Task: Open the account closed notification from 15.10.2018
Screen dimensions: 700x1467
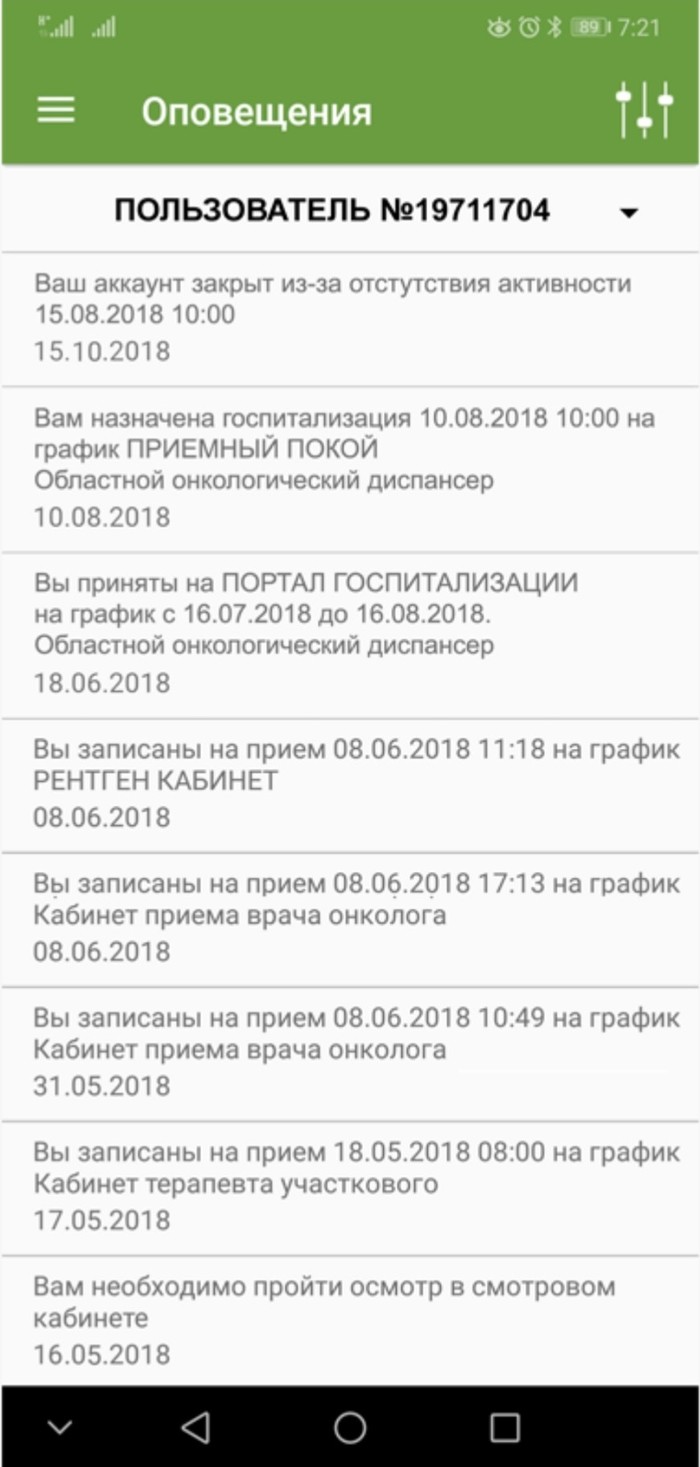Action: point(350,319)
